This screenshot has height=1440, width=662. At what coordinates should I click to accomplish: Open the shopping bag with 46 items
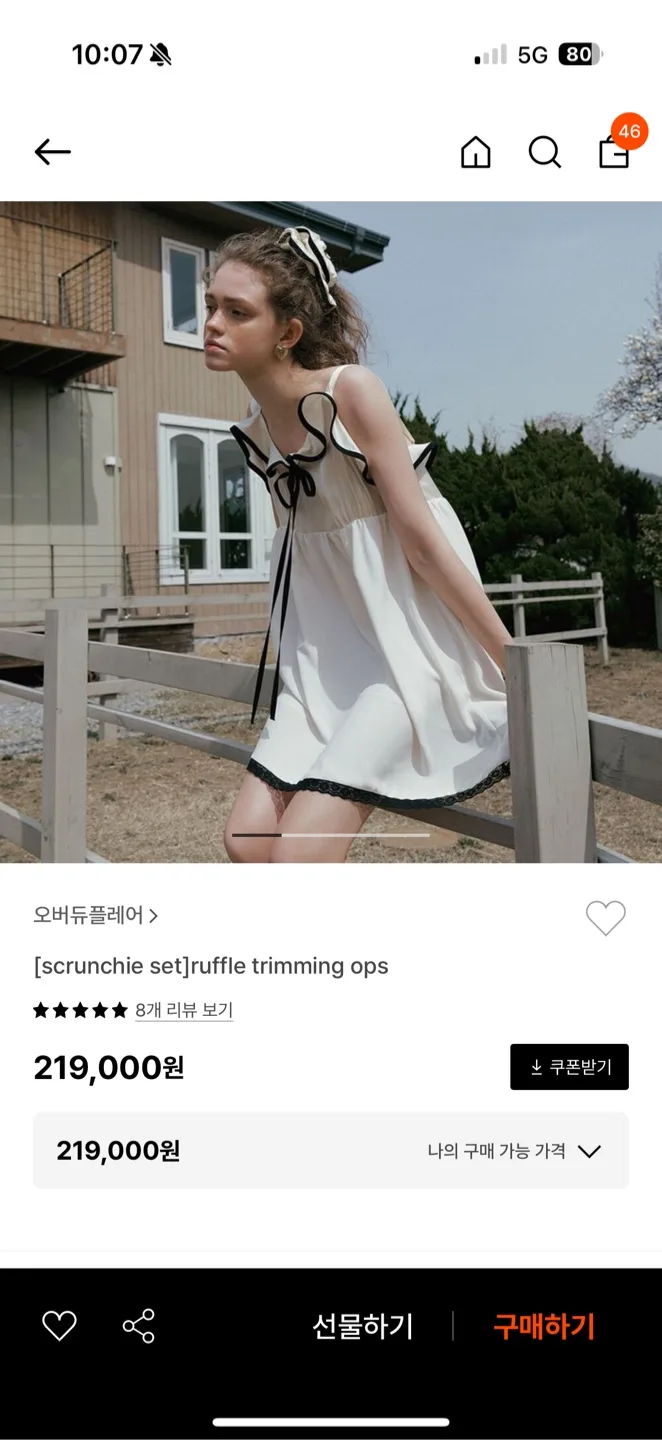(x=614, y=152)
